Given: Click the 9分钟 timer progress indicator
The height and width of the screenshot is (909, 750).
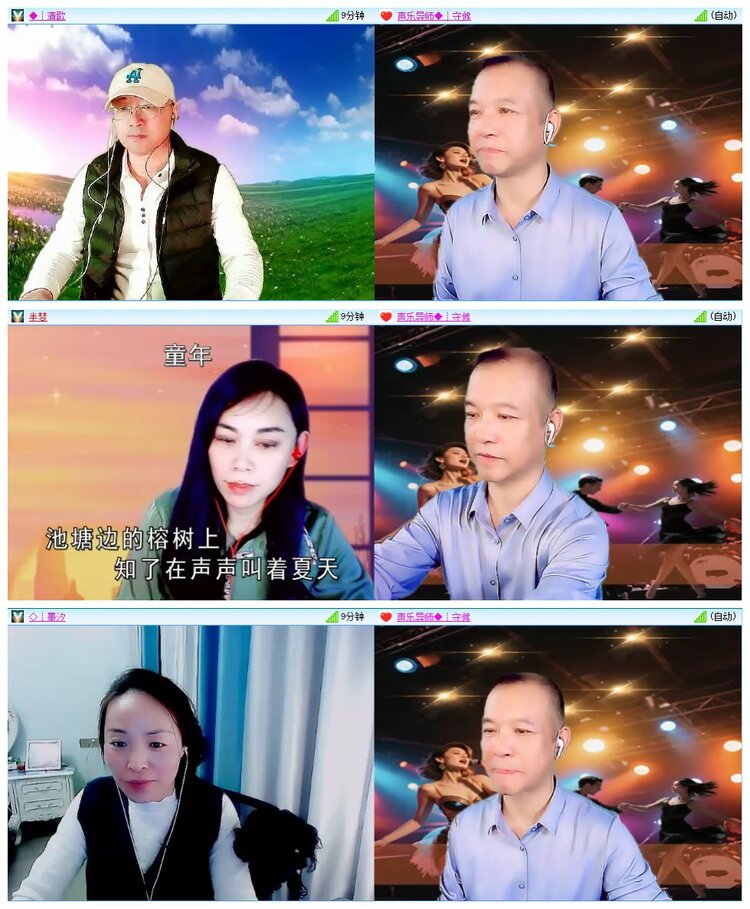Looking at the screenshot, I should point(352,15).
